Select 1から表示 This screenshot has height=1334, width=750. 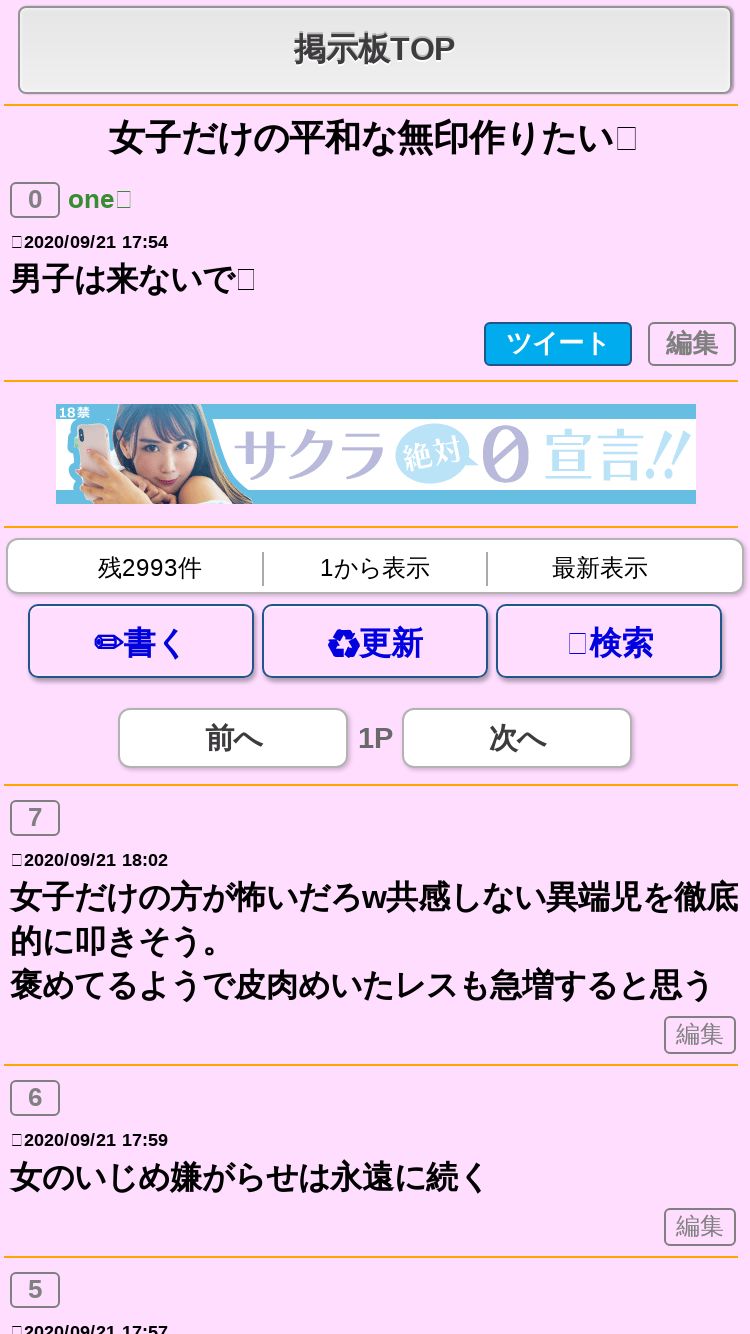[x=375, y=568]
